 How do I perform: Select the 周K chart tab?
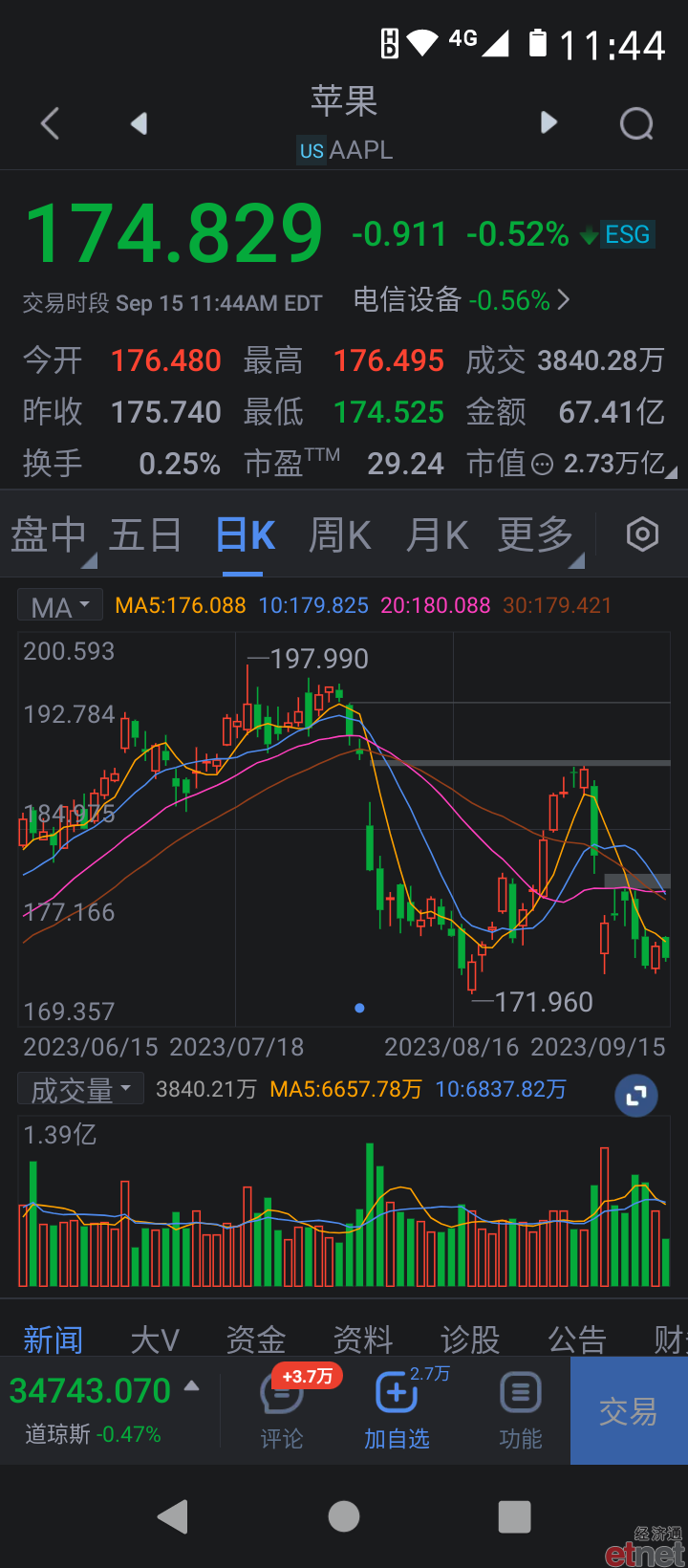point(340,534)
